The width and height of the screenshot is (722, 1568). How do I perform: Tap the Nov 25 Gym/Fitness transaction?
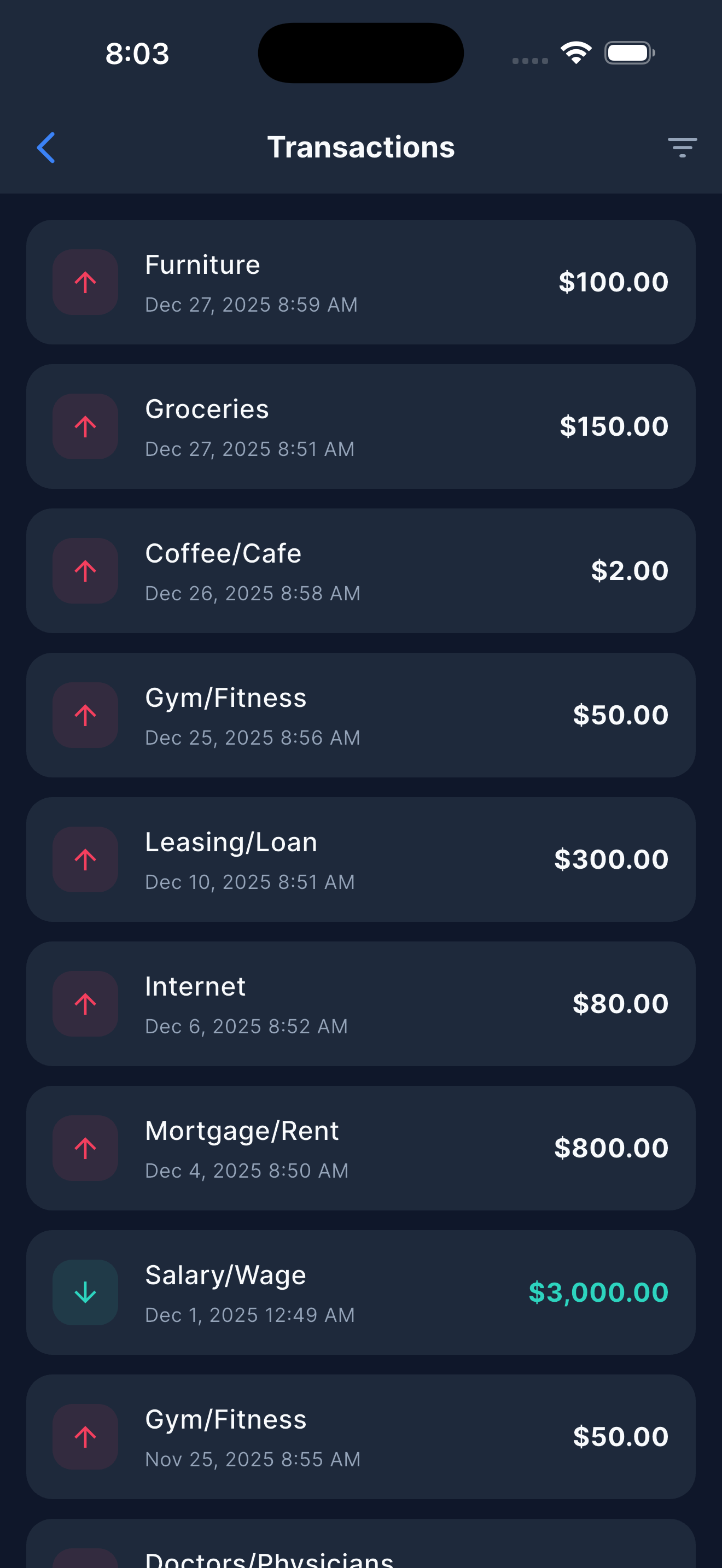pos(360,1437)
